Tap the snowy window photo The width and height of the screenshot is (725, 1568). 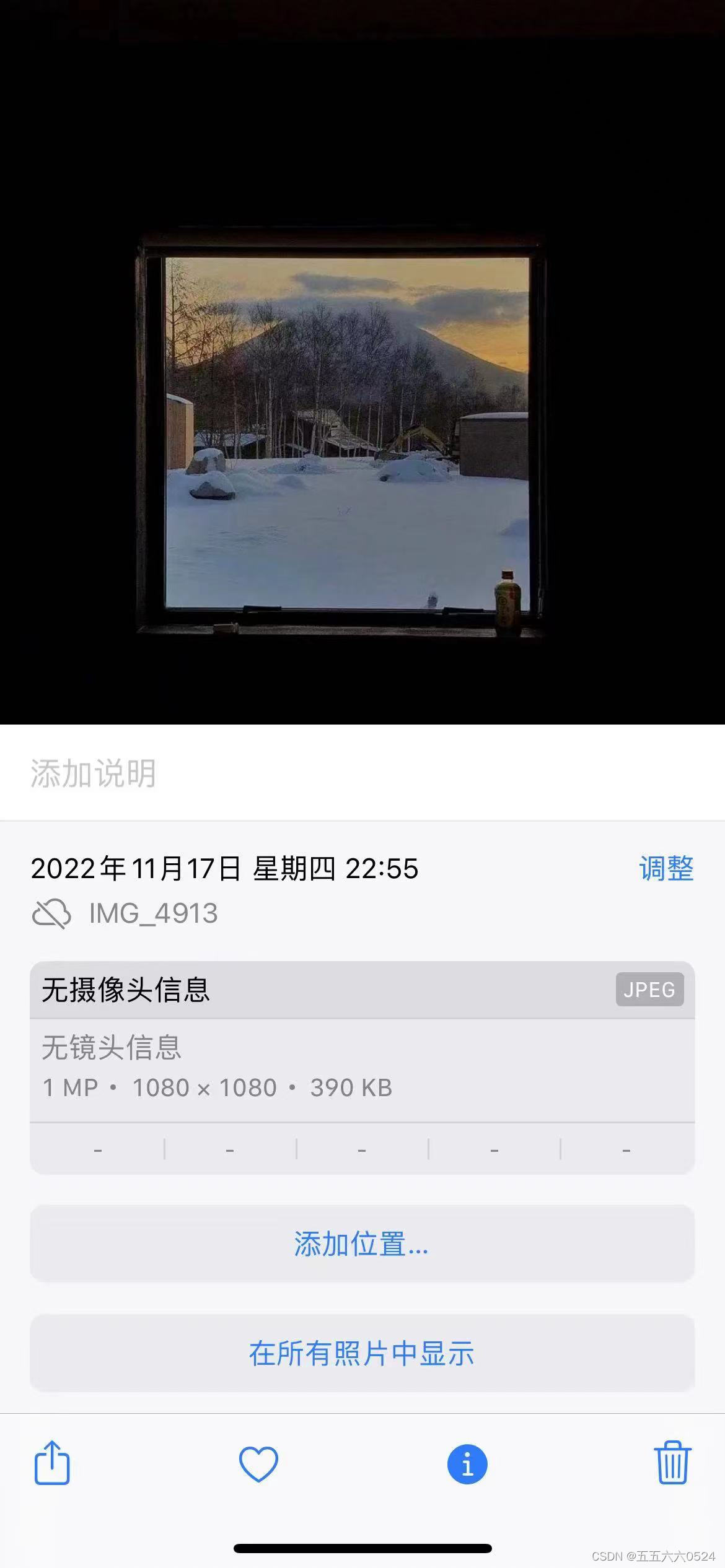[347, 433]
